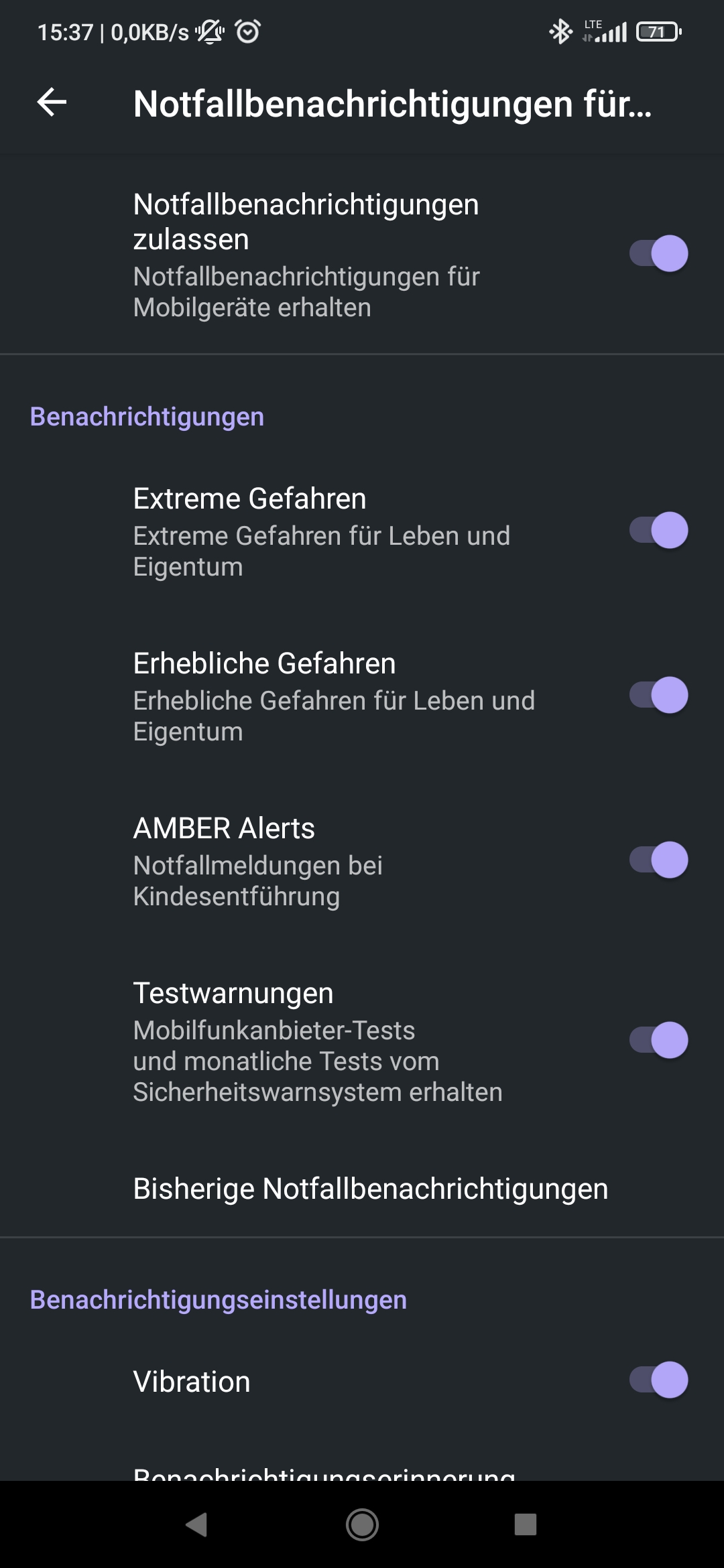
Task: Open Bisherige Notfallbenachrichtigungen
Action: (370, 1189)
